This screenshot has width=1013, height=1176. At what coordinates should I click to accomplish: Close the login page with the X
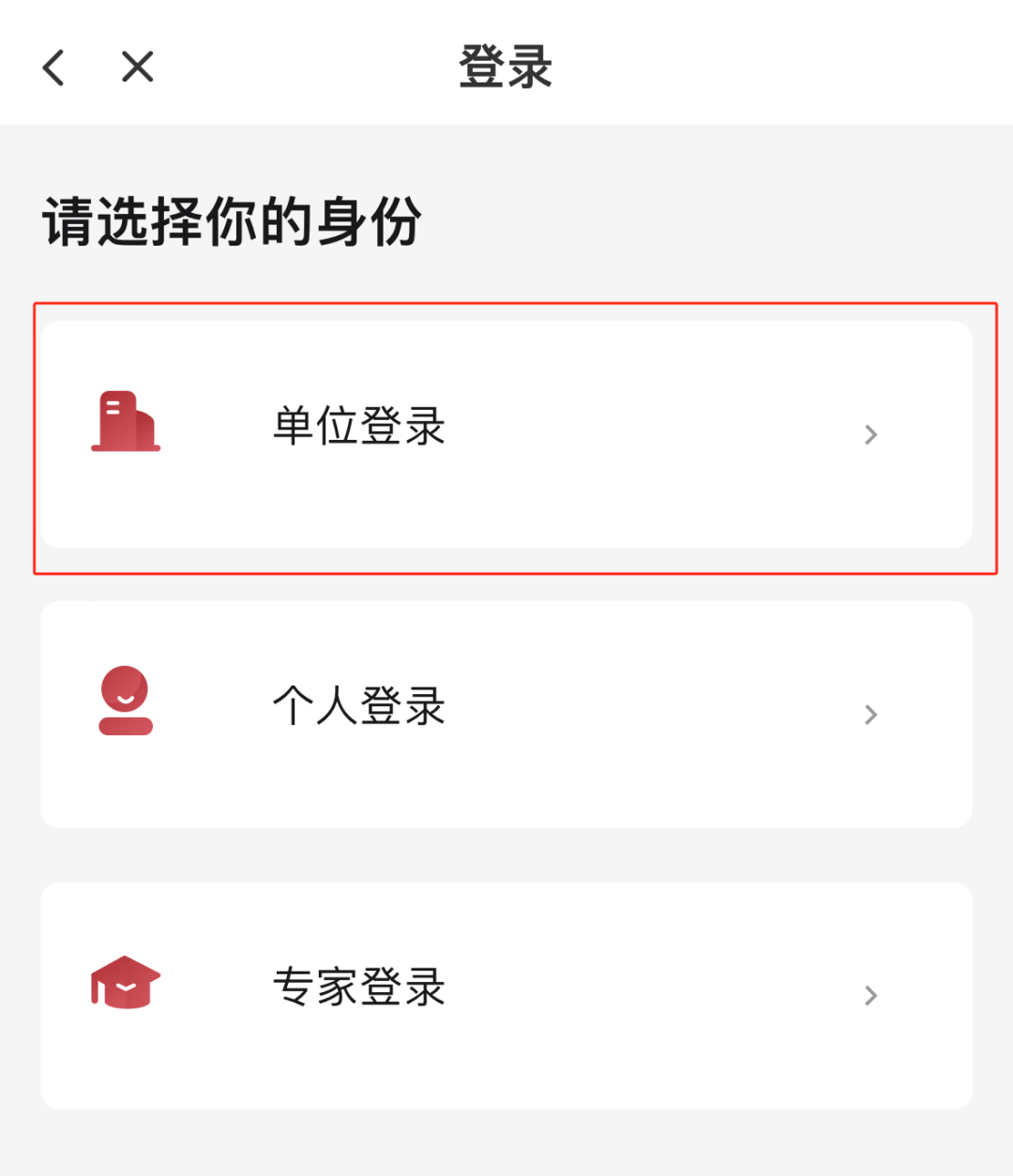[x=138, y=68]
